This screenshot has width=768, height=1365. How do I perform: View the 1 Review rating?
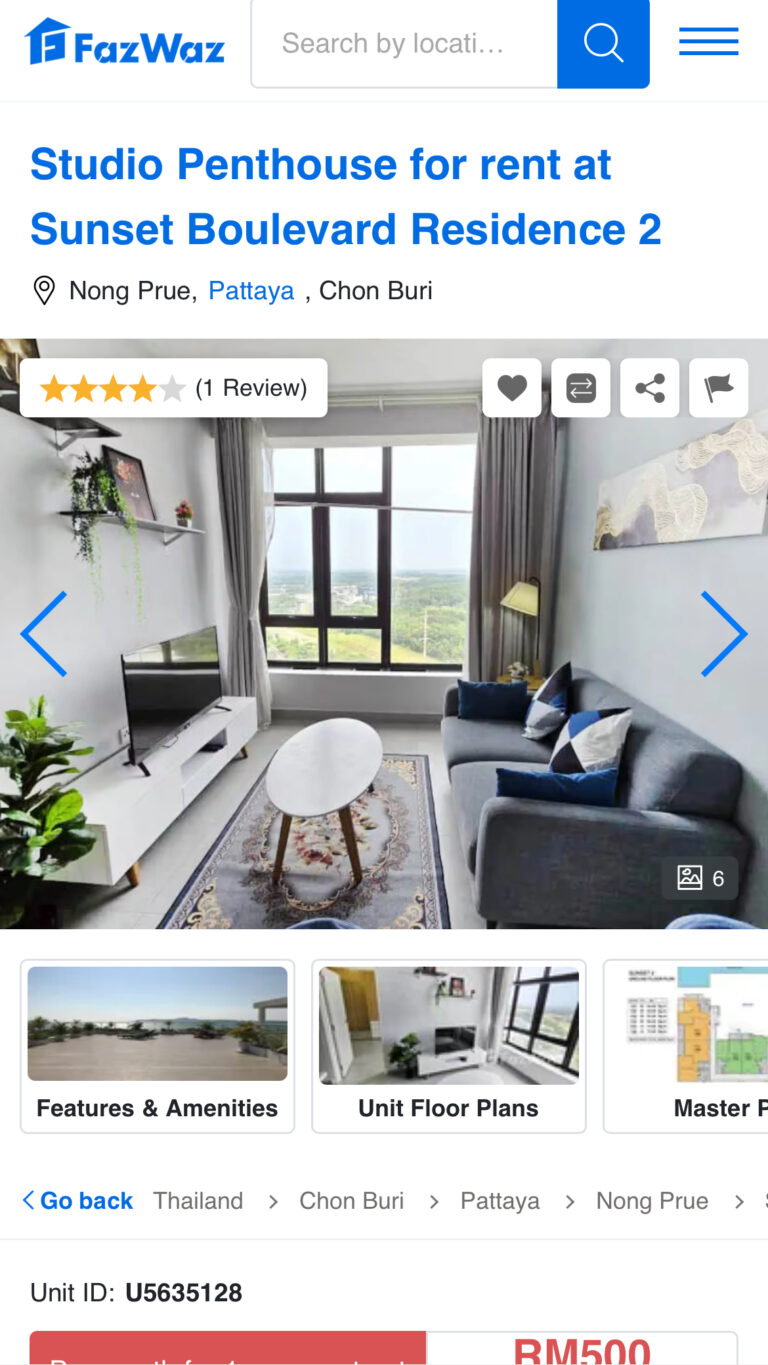pyautogui.click(x=173, y=388)
